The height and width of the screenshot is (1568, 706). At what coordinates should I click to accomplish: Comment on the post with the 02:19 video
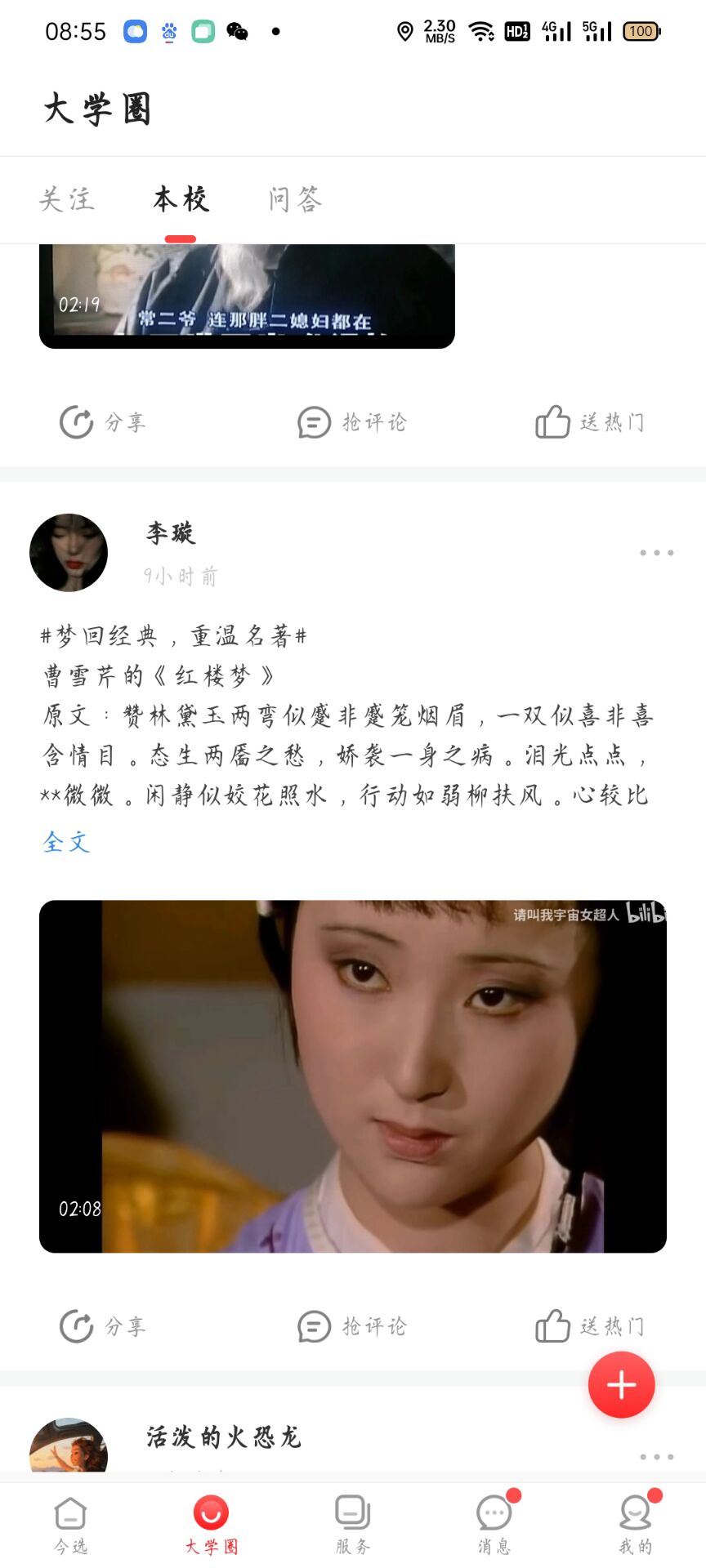pos(352,422)
